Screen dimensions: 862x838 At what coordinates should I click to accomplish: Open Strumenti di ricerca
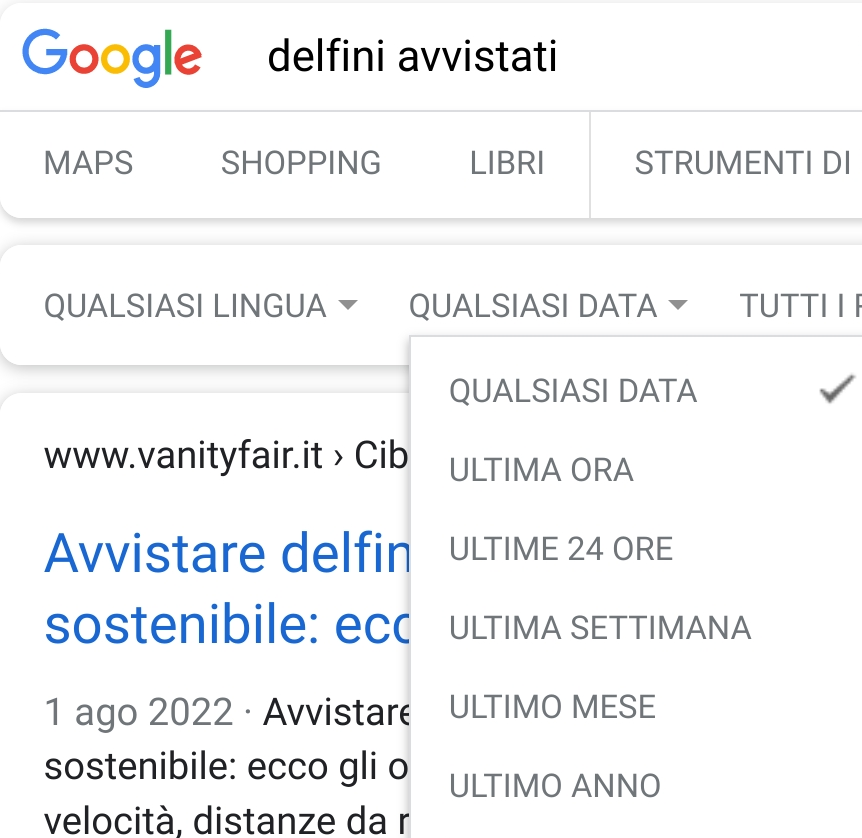(x=742, y=163)
